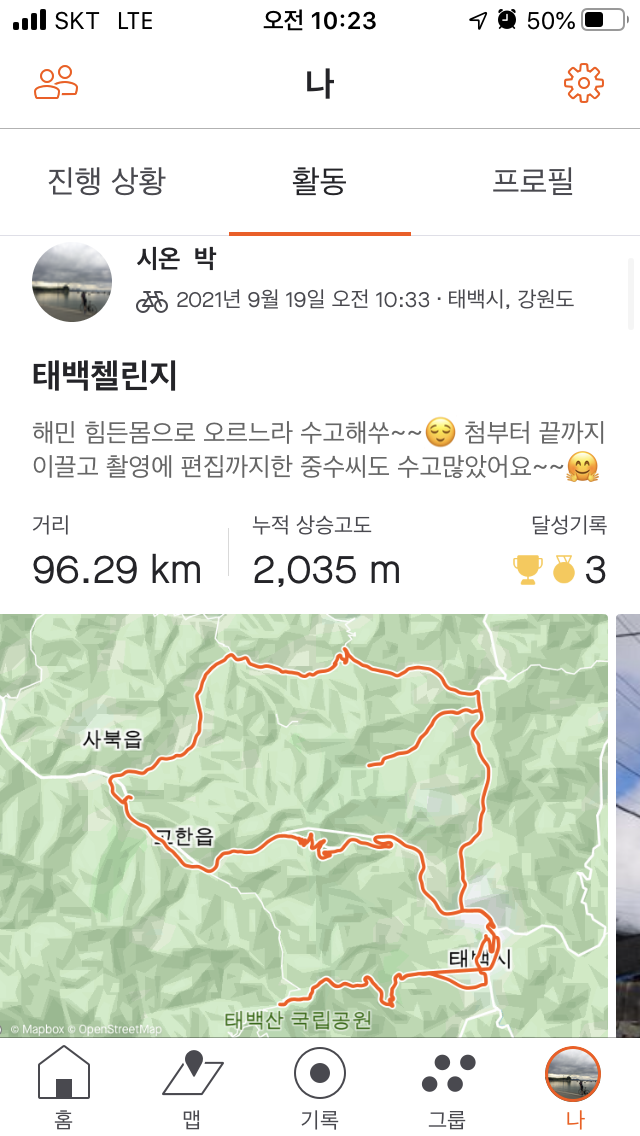The width and height of the screenshot is (640, 1136).
Task: Select the 활동 tab
Action: (319, 182)
